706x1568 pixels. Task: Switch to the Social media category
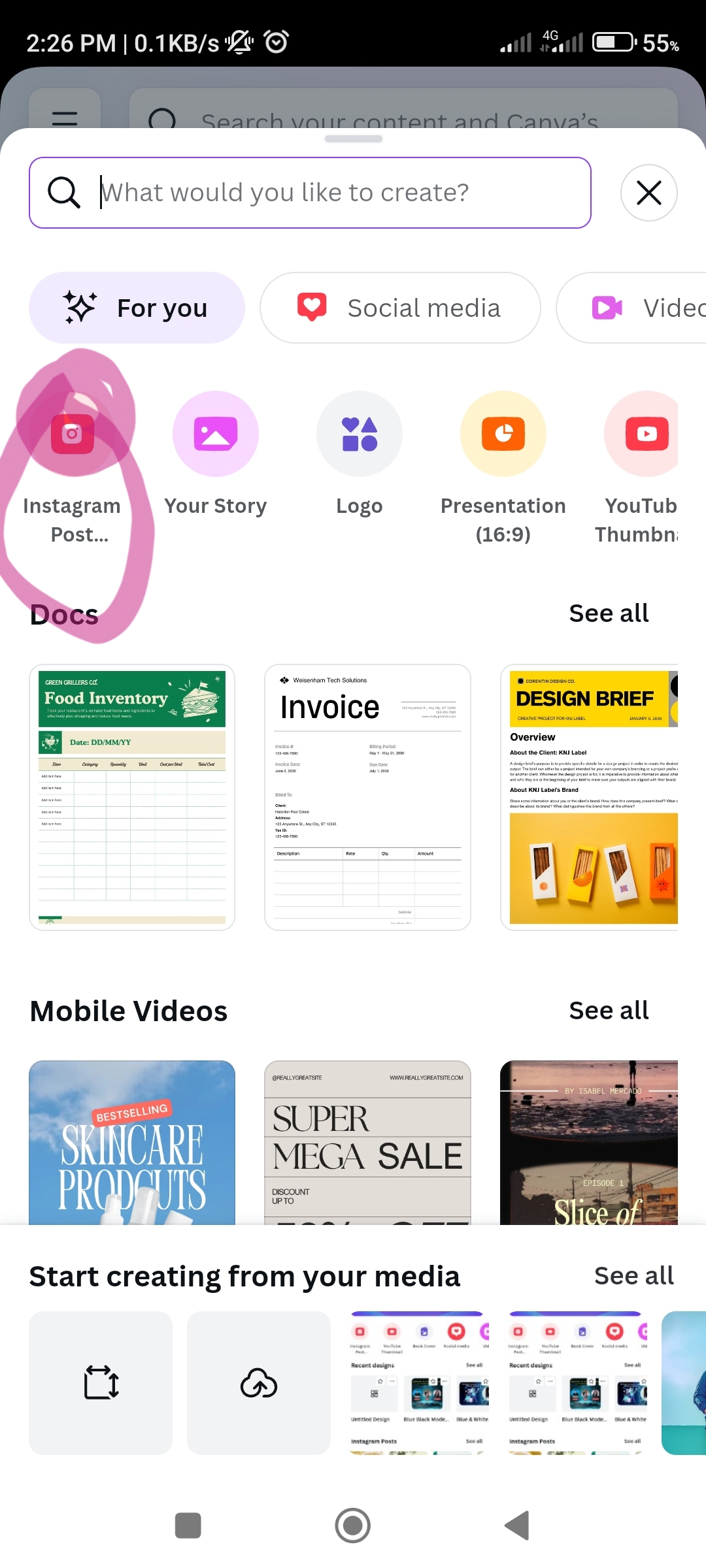[400, 308]
